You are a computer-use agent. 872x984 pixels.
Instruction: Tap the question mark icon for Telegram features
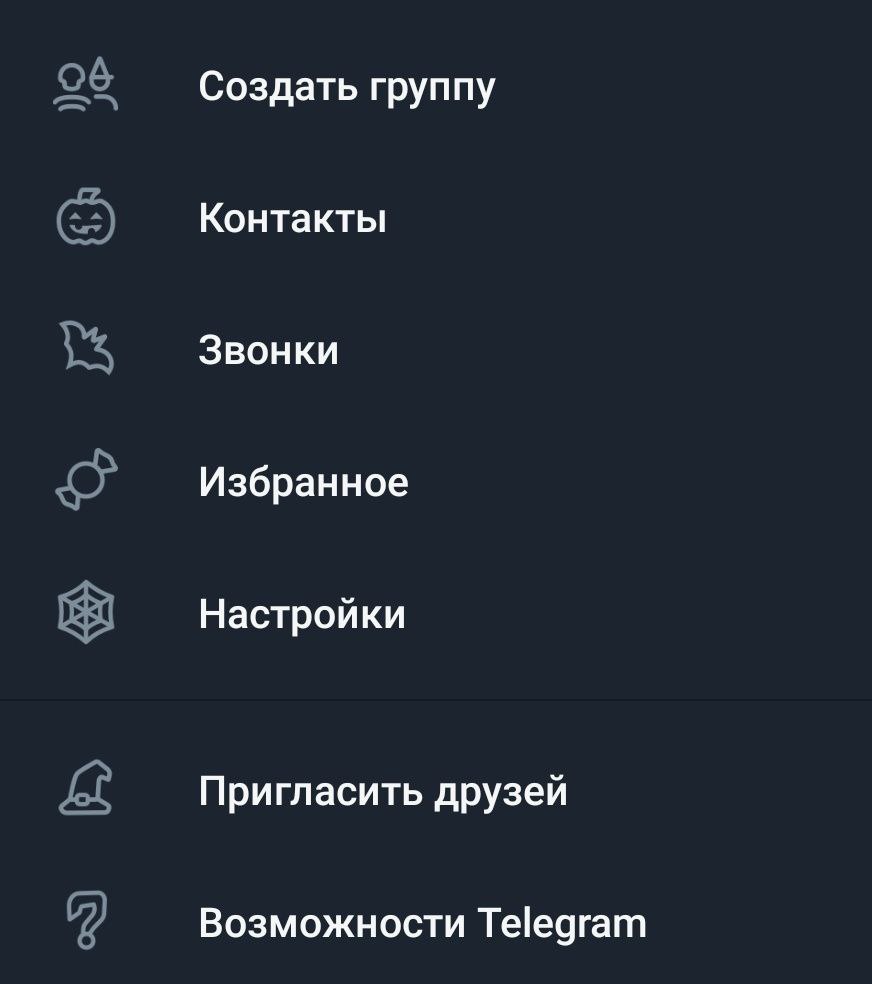(85, 922)
